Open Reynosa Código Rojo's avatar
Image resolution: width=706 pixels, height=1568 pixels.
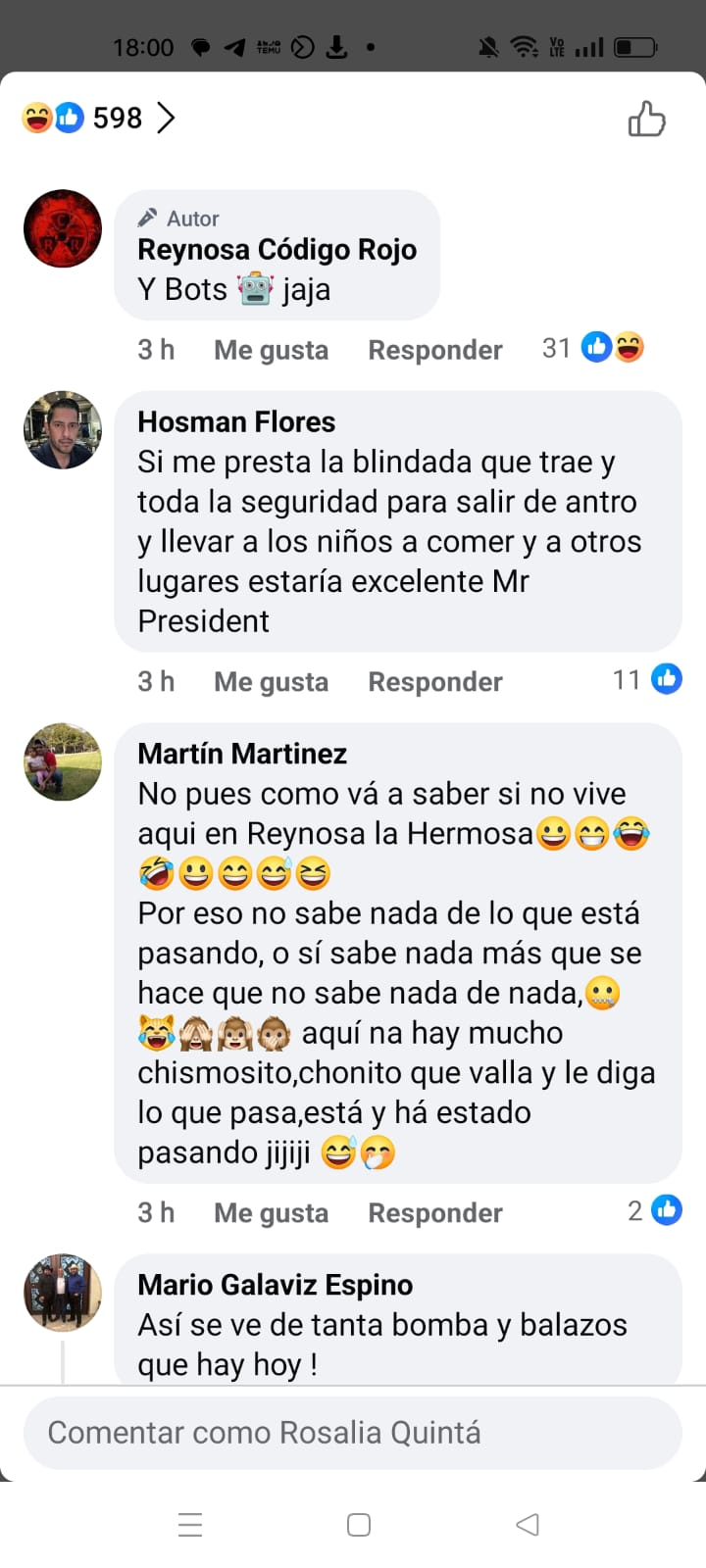(x=63, y=229)
